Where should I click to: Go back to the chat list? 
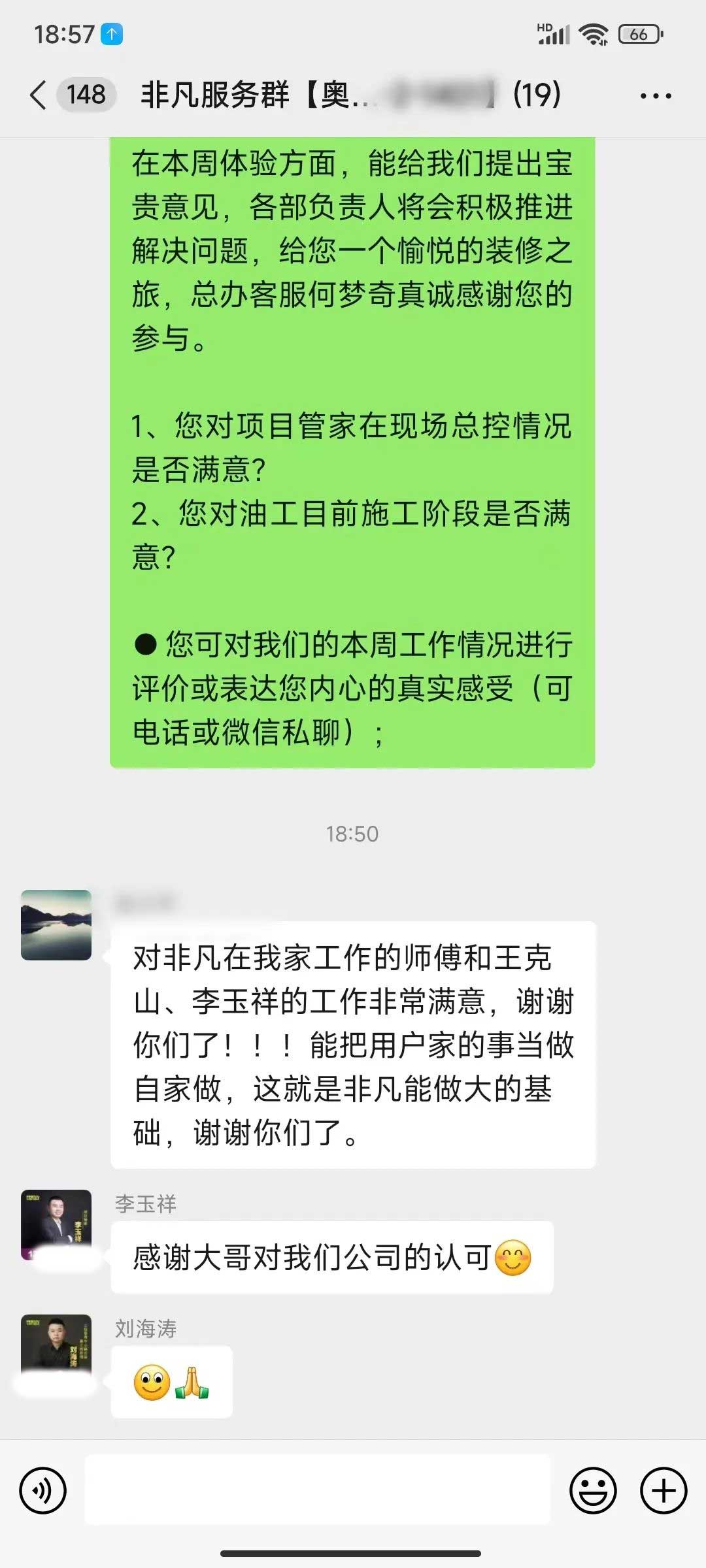(39, 95)
